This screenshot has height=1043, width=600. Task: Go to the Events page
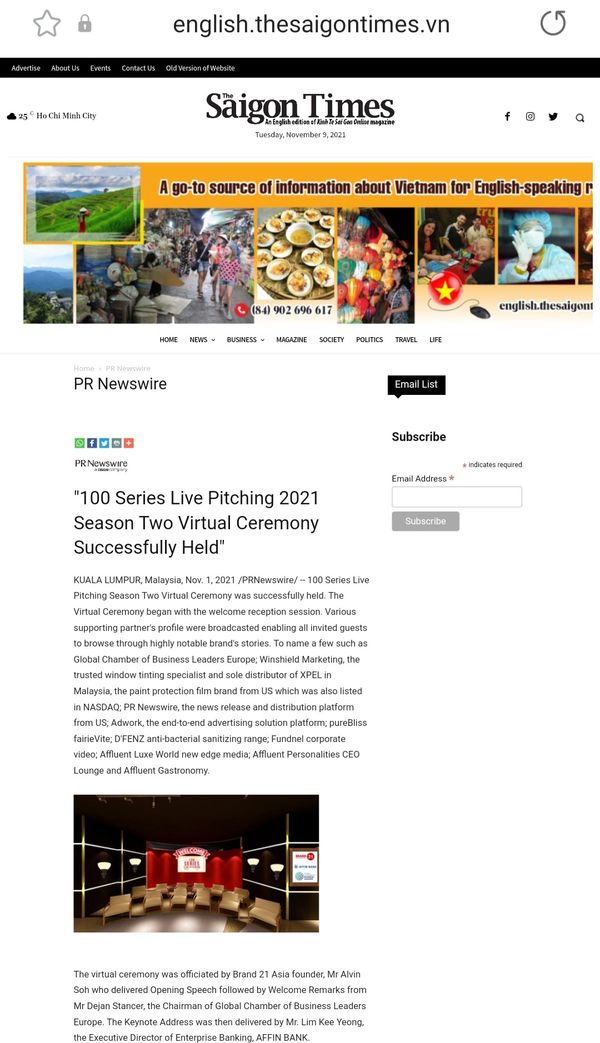click(100, 68)
